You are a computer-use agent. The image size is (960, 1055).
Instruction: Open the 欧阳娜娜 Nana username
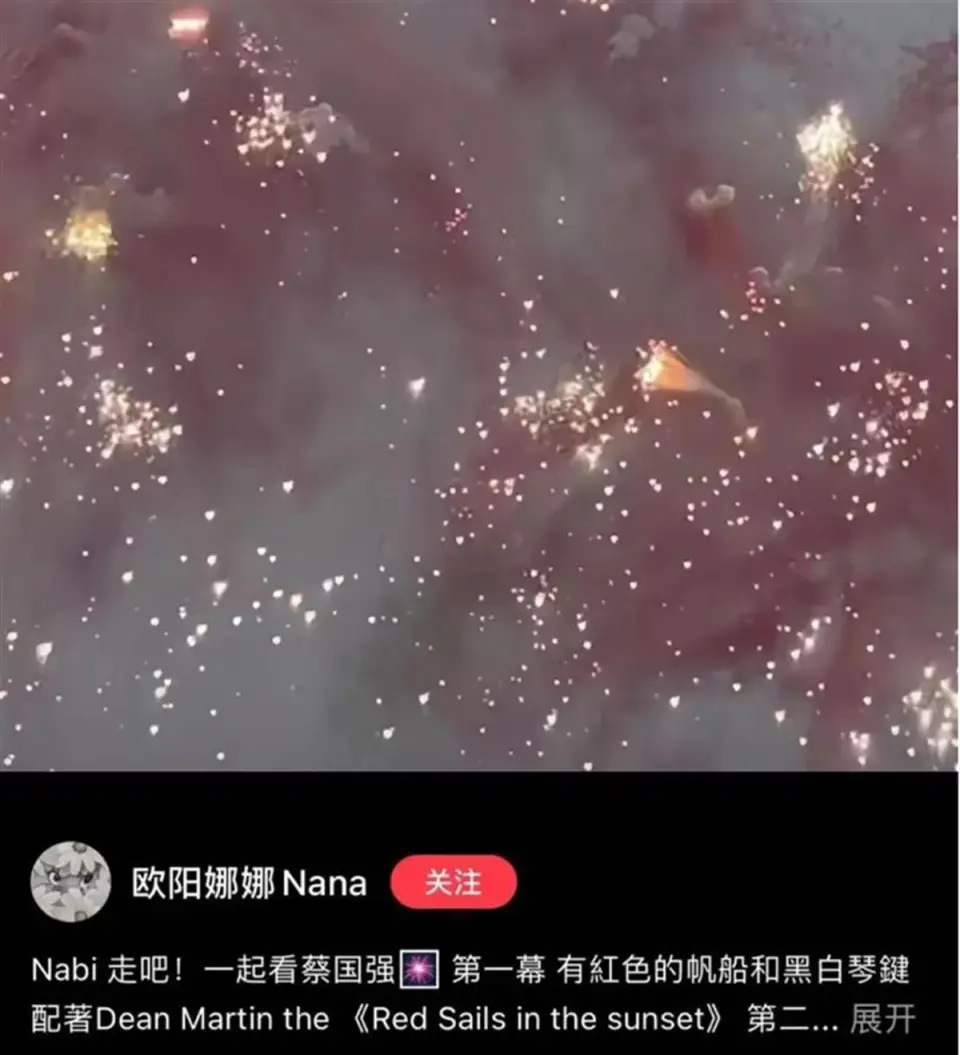[249, 883]
